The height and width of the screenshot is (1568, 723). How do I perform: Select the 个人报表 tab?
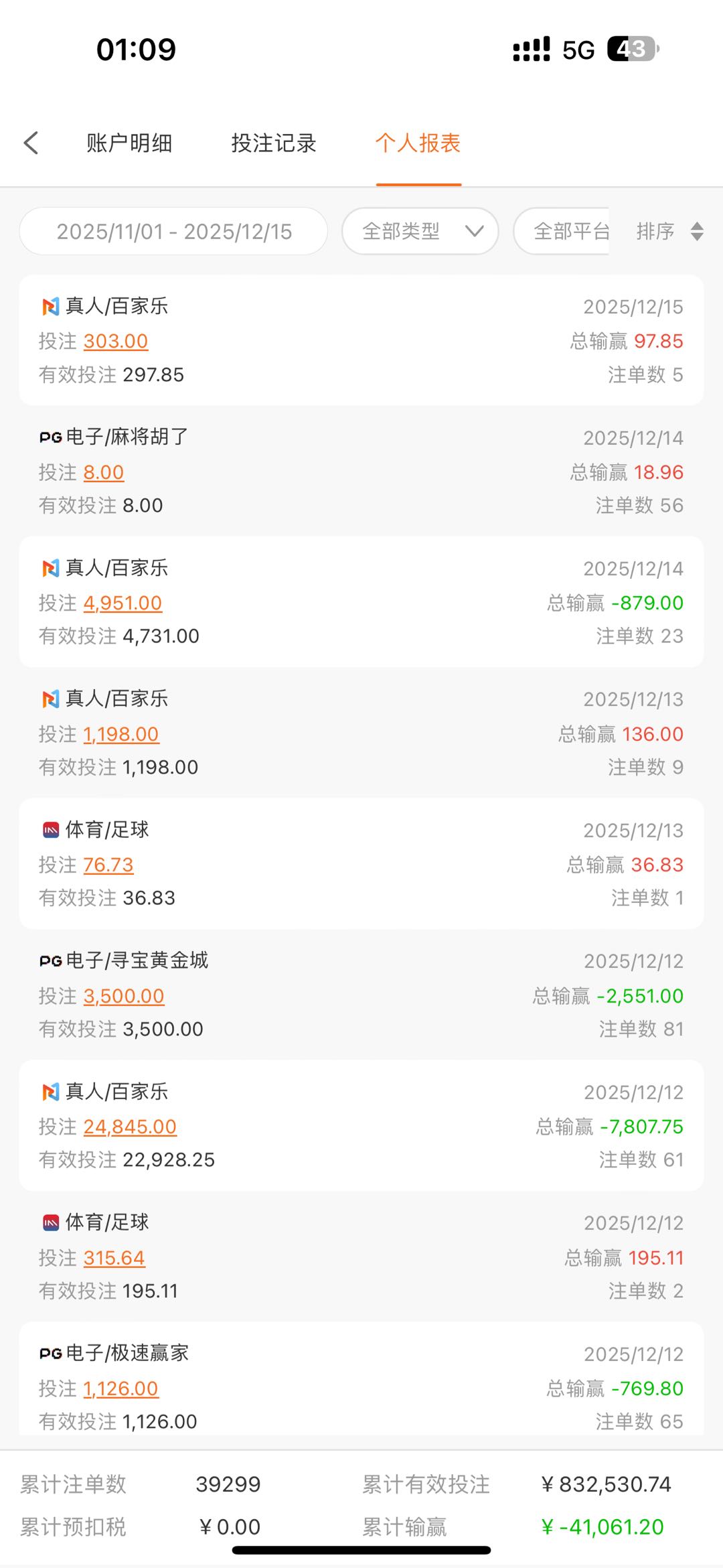(x=418, y=143)
